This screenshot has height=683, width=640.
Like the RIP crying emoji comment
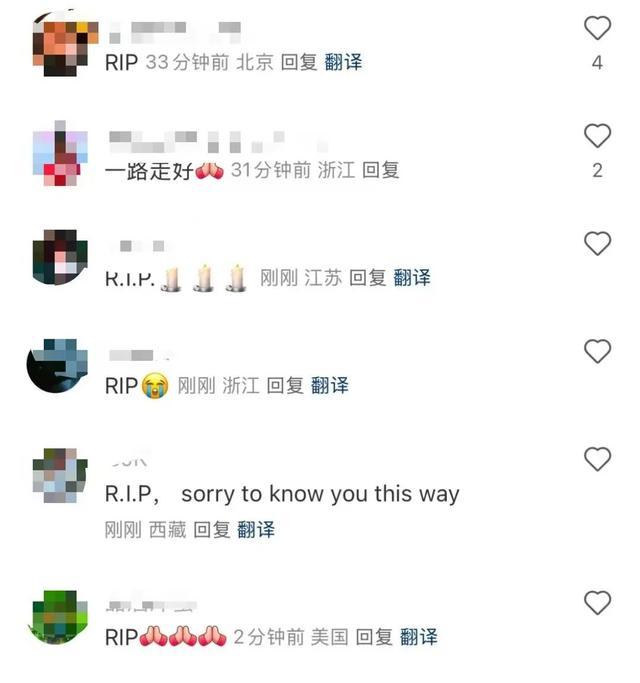click(597, 351)
